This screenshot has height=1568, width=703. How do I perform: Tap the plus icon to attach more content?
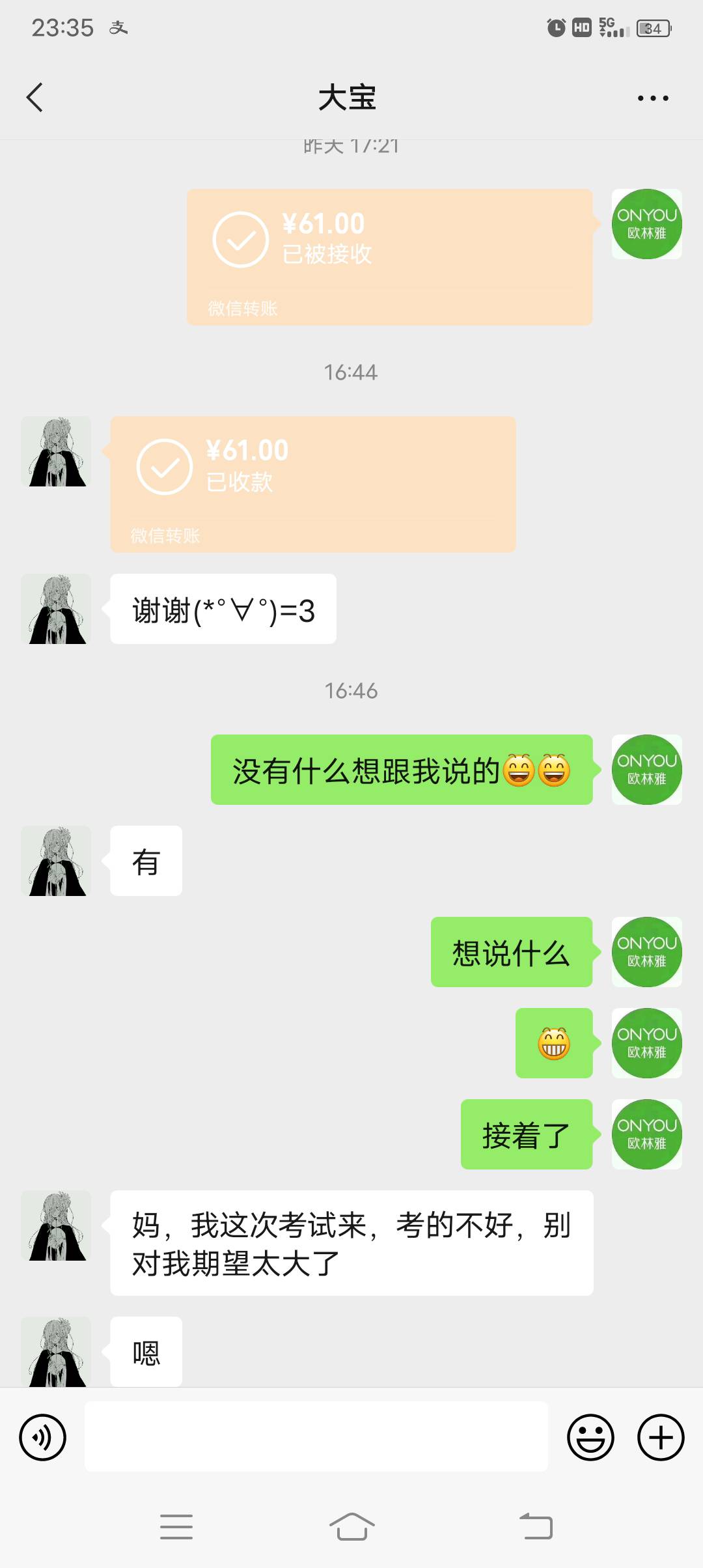(x=659, y=1435)
